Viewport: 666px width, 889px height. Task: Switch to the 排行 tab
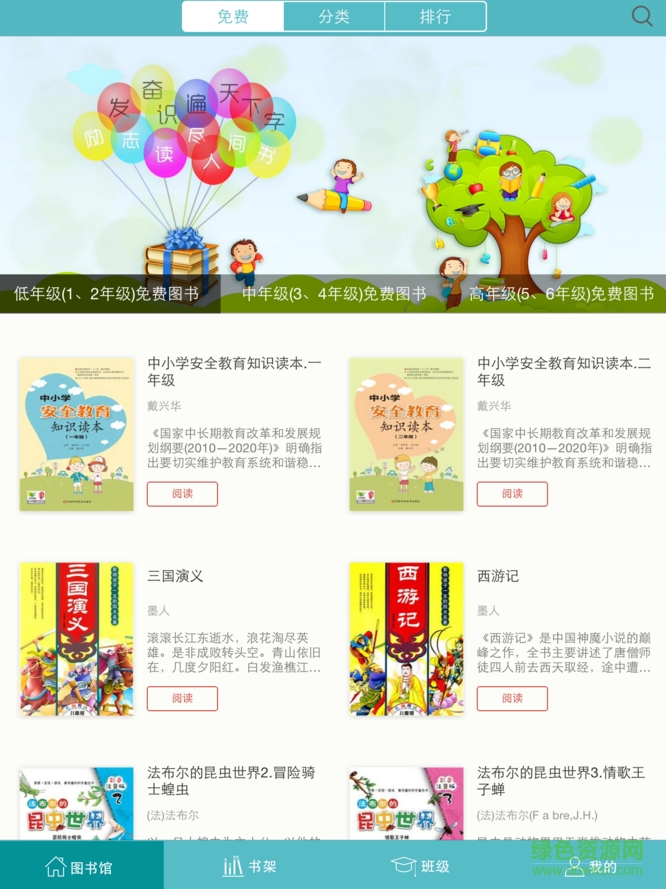(x=435, y=17)
